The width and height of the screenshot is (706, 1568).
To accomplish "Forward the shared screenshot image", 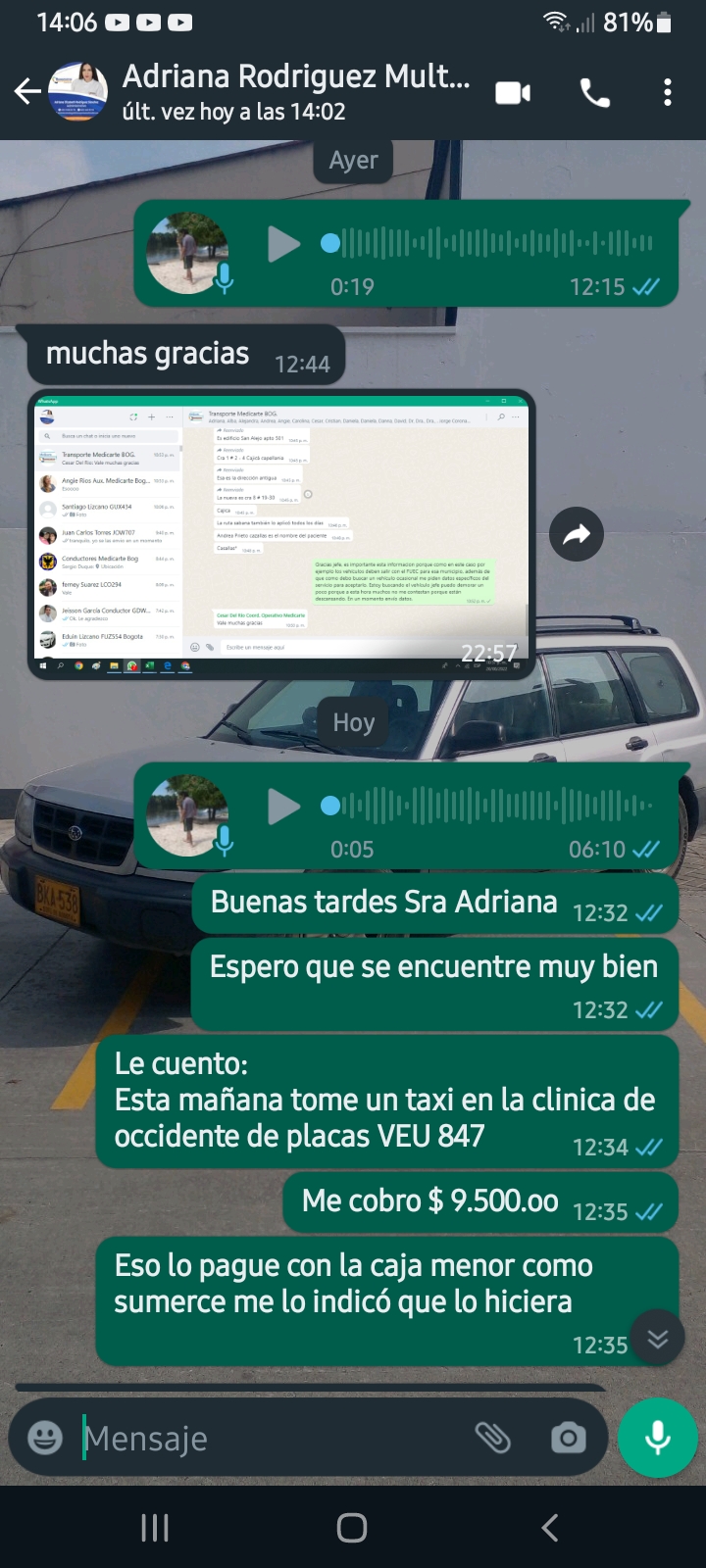I will (x=577, y=534).
